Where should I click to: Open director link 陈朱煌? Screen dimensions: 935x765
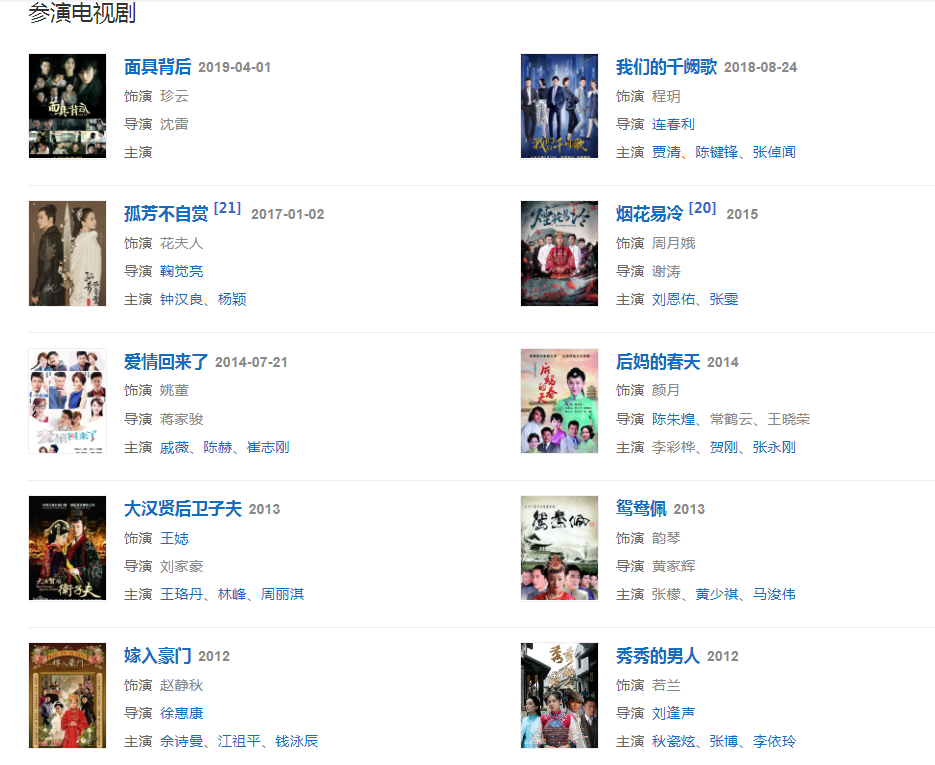click(673, 419)
